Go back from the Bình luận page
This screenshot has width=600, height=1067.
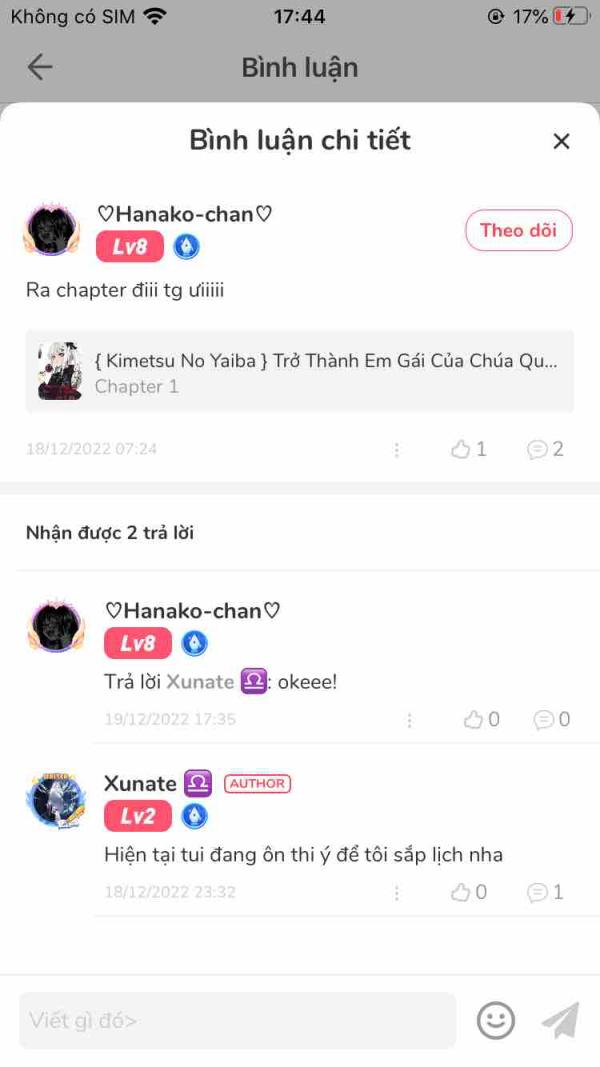point(40,67)
